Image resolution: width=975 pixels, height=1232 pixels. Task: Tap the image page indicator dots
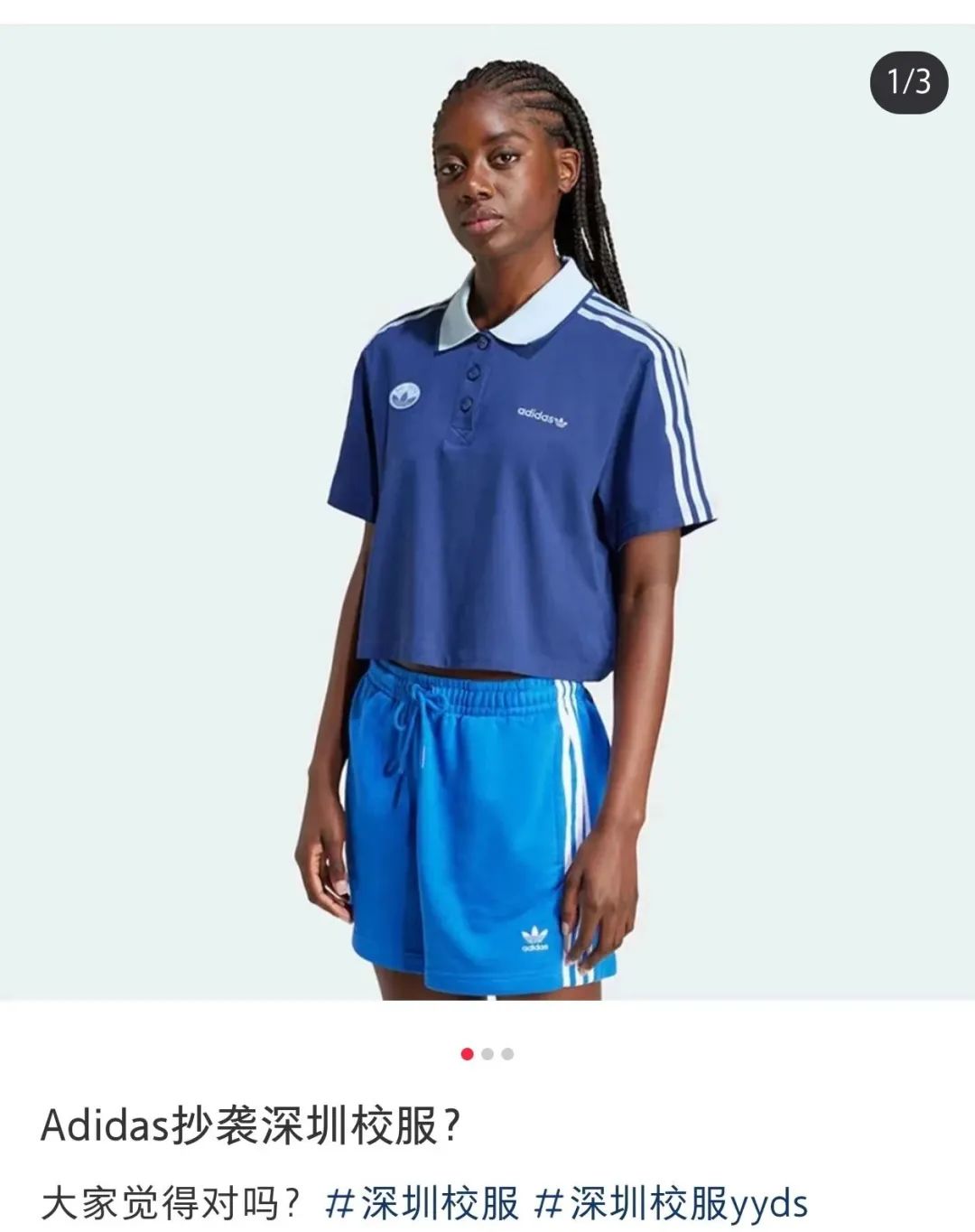tap(487, 1054)
